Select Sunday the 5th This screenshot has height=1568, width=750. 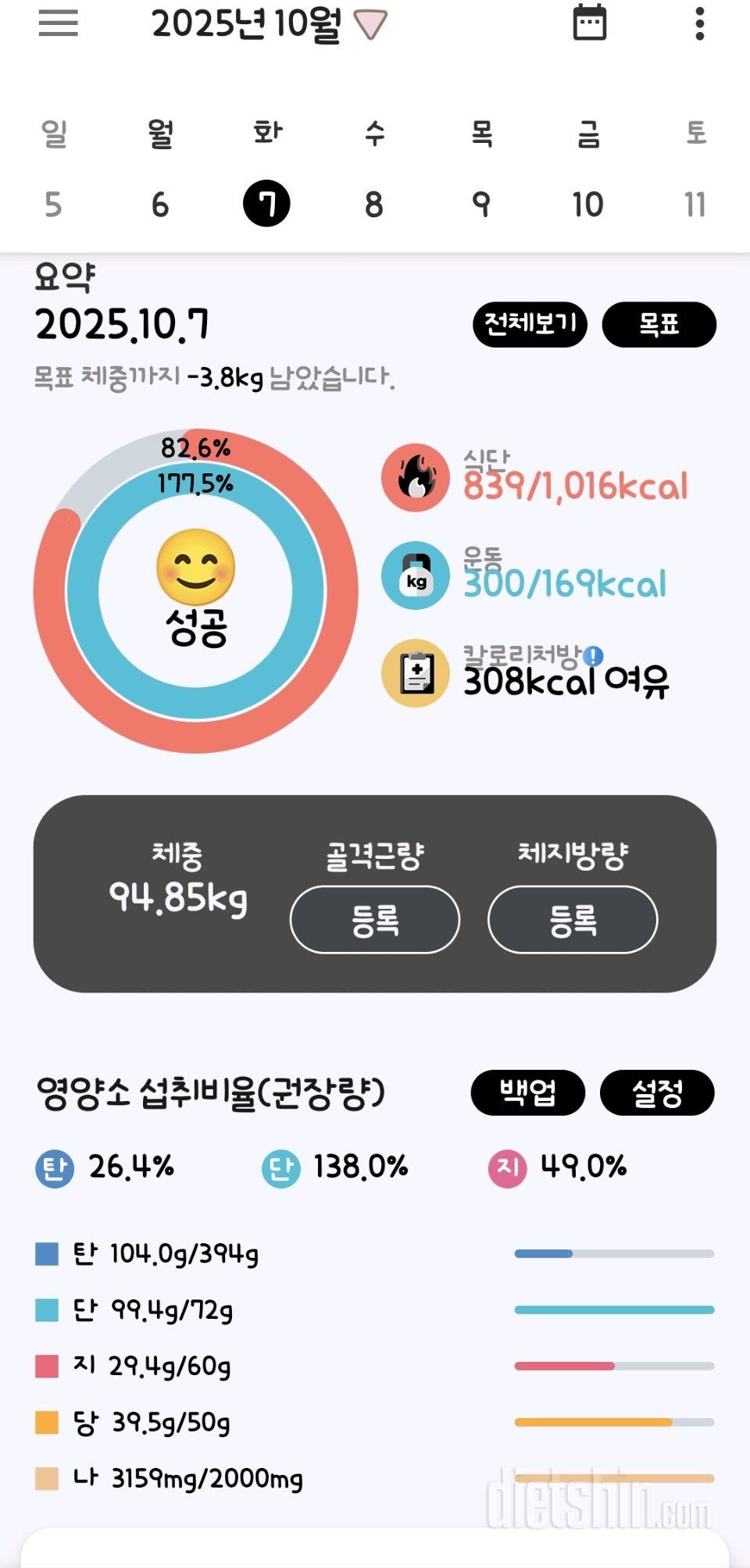[53, 205]
